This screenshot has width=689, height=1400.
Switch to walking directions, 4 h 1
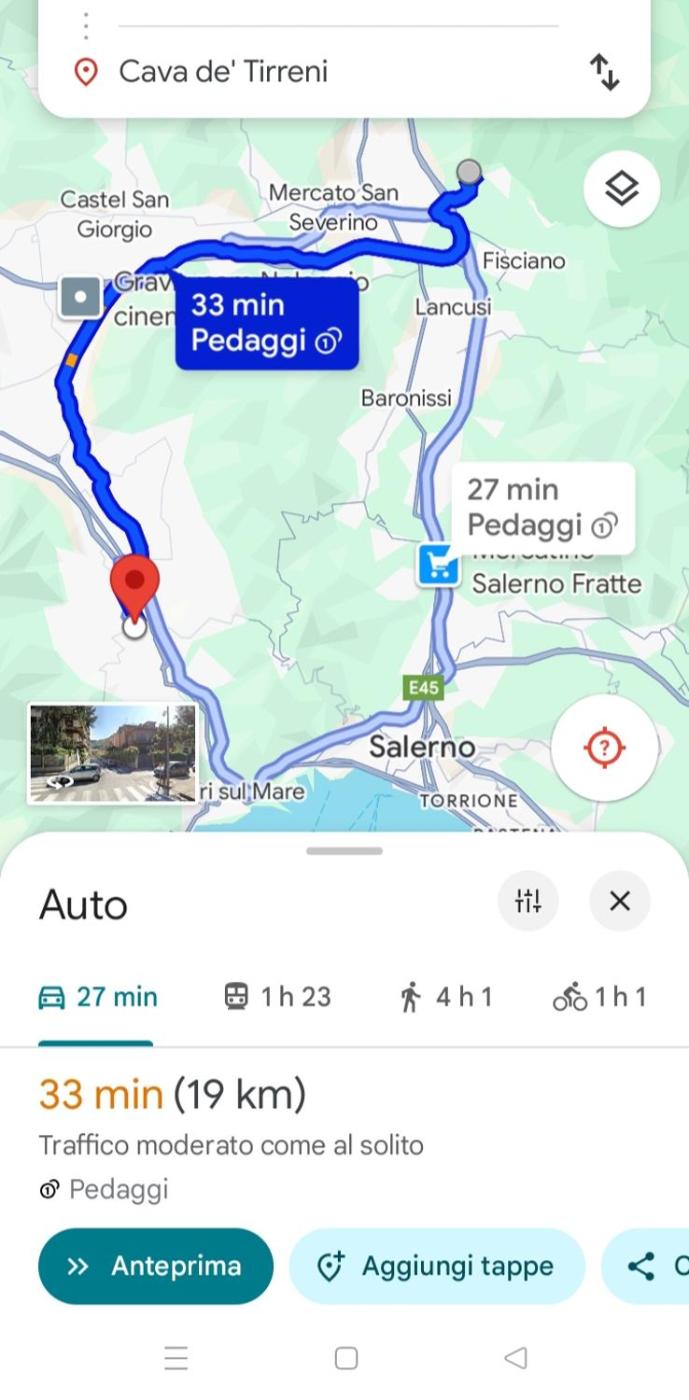[445, 997]
